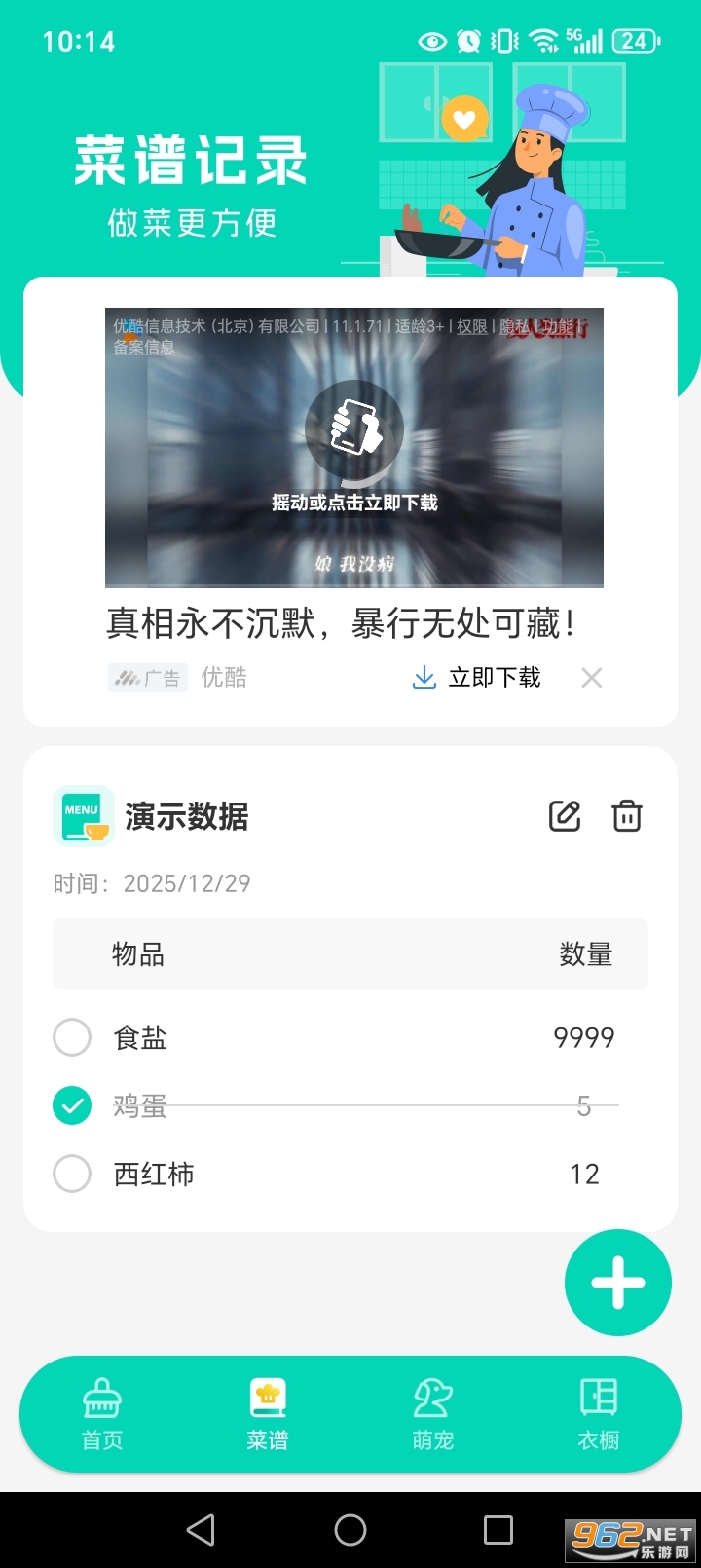
Task: Open the download icon next to 立即下载
Action: [x=423, y=677]
